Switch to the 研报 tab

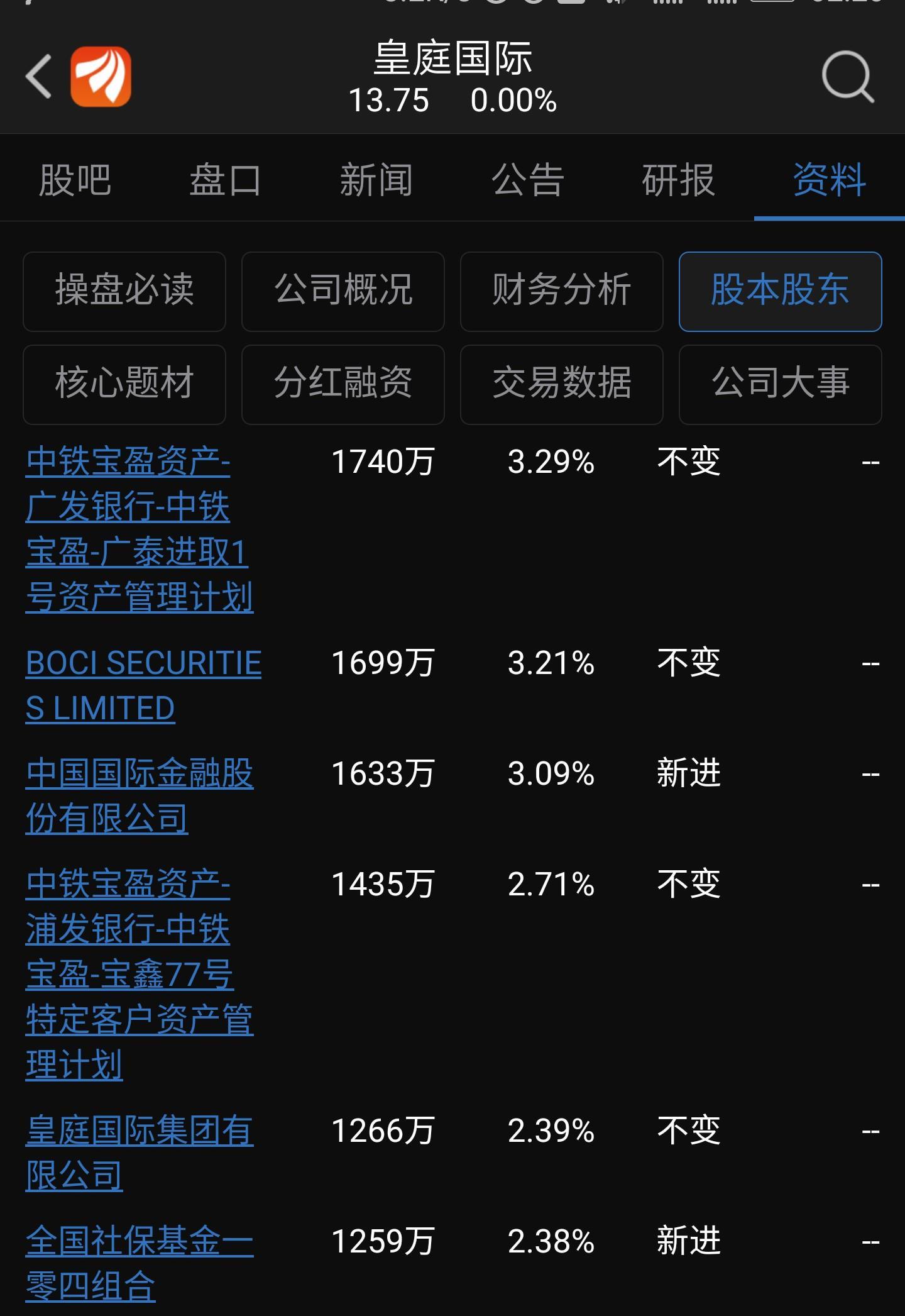click(x=678, y=180)
